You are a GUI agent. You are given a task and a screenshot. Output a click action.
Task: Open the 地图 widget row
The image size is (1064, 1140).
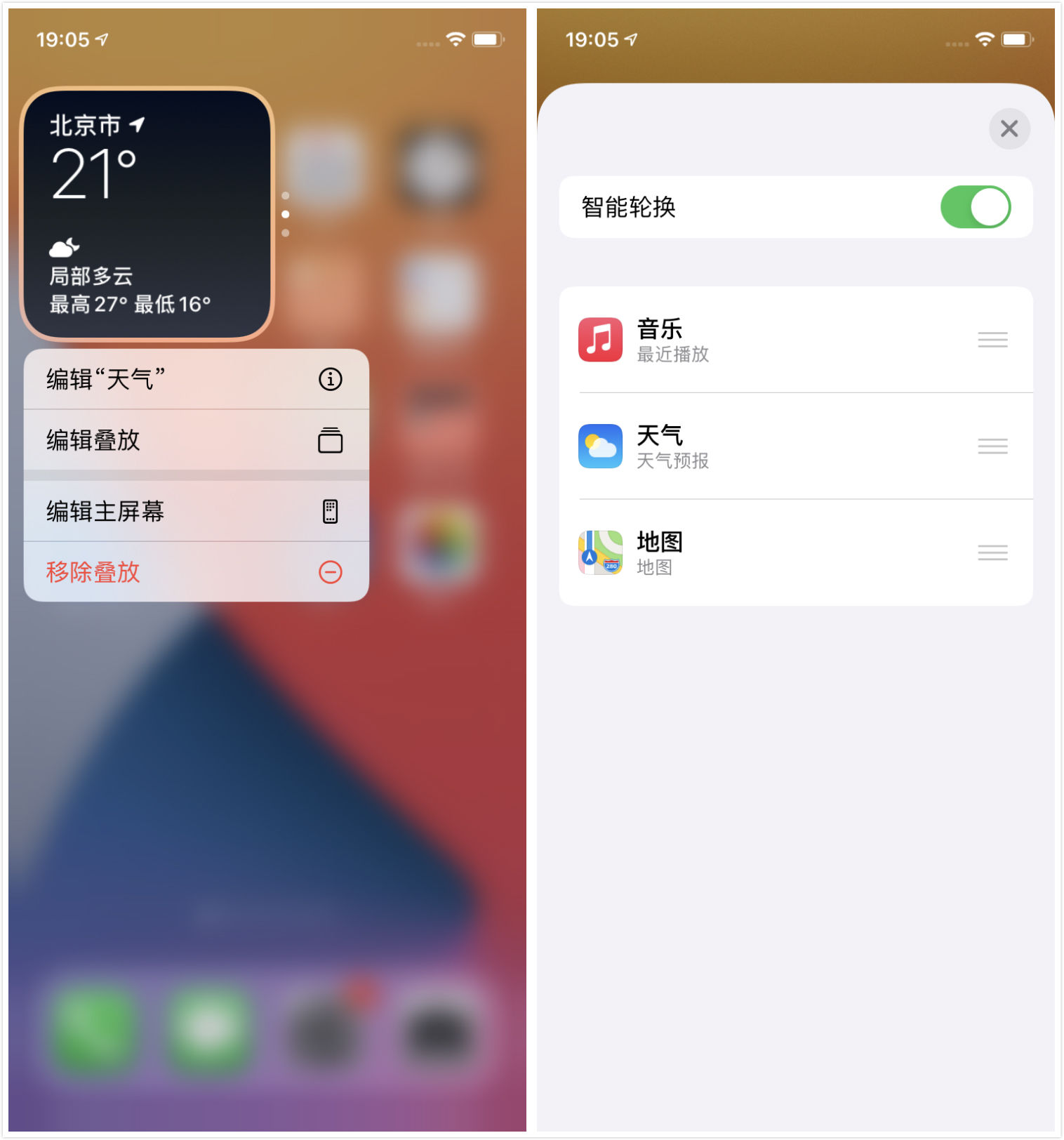(772, 553)
